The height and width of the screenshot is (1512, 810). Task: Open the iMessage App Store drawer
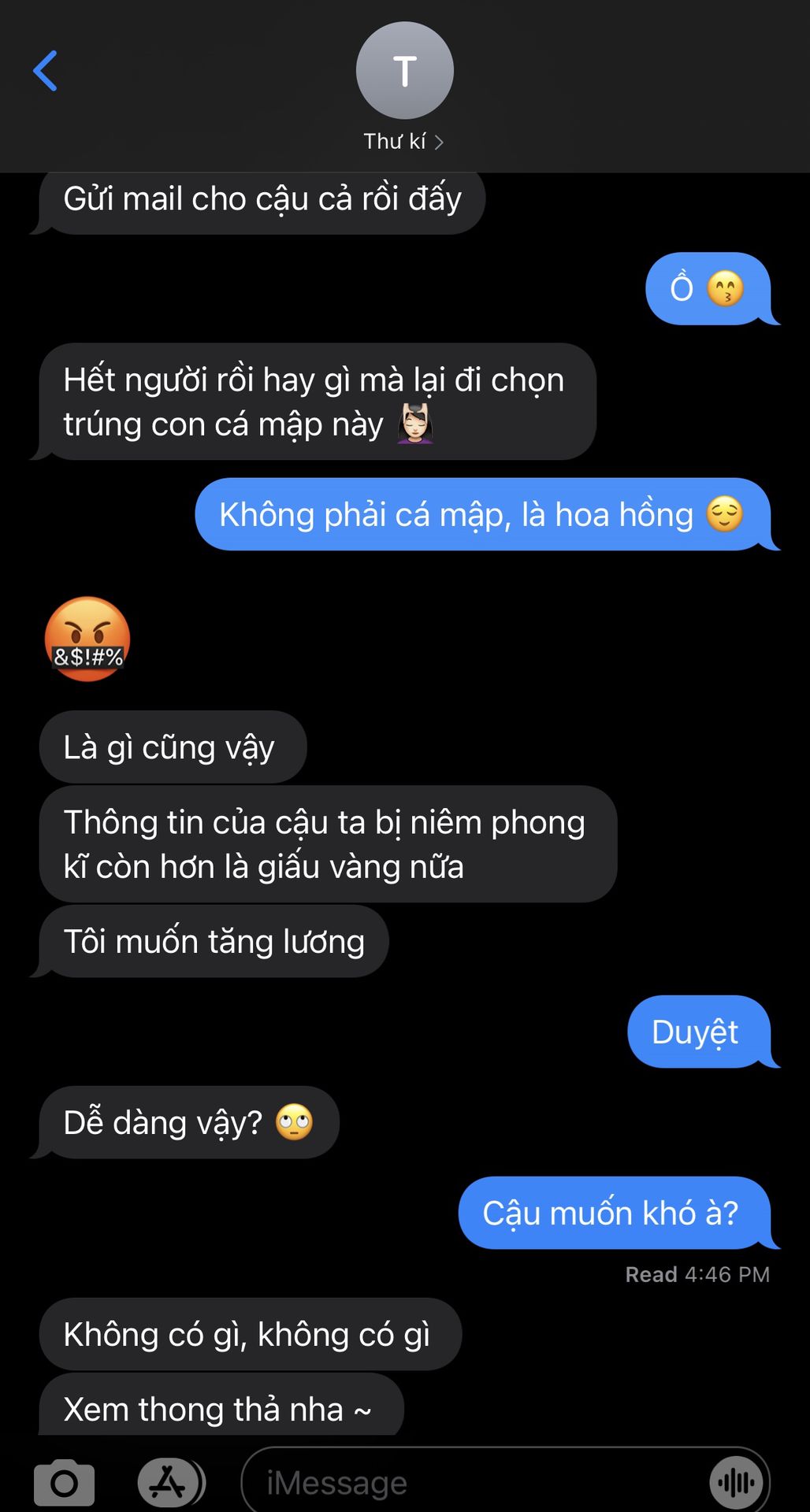click(169, 1483)
